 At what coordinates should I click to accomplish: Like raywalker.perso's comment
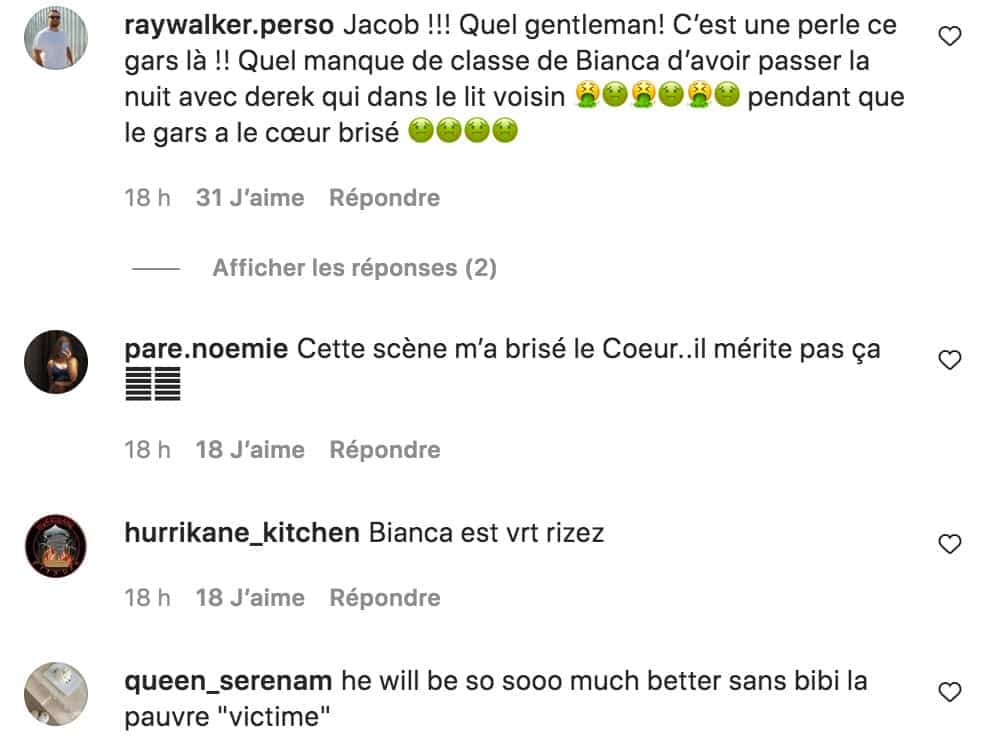(x=950, y=37)
